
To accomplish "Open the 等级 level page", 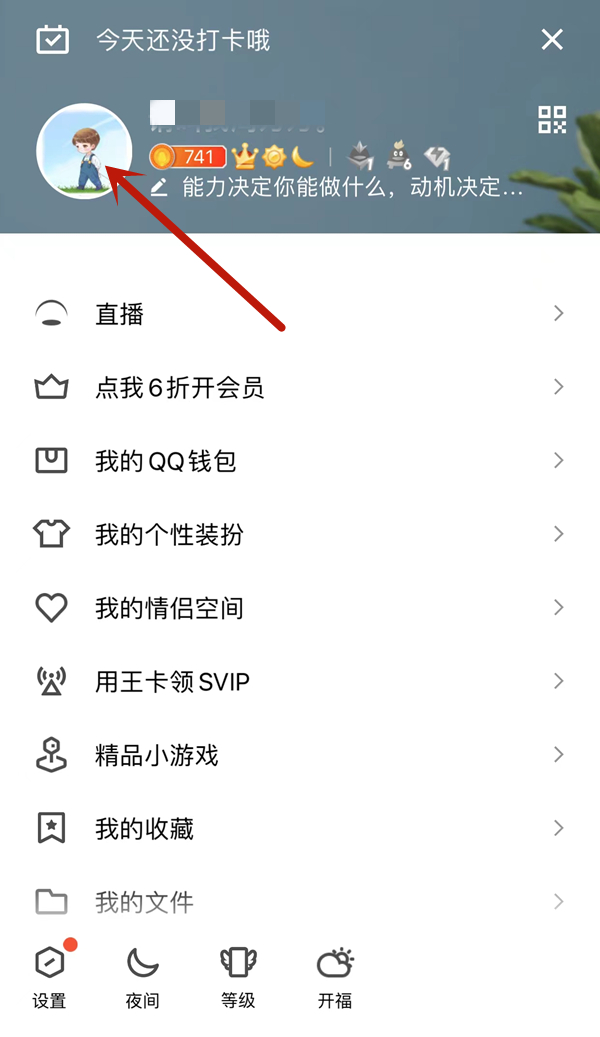I will (x=238, y=977).
